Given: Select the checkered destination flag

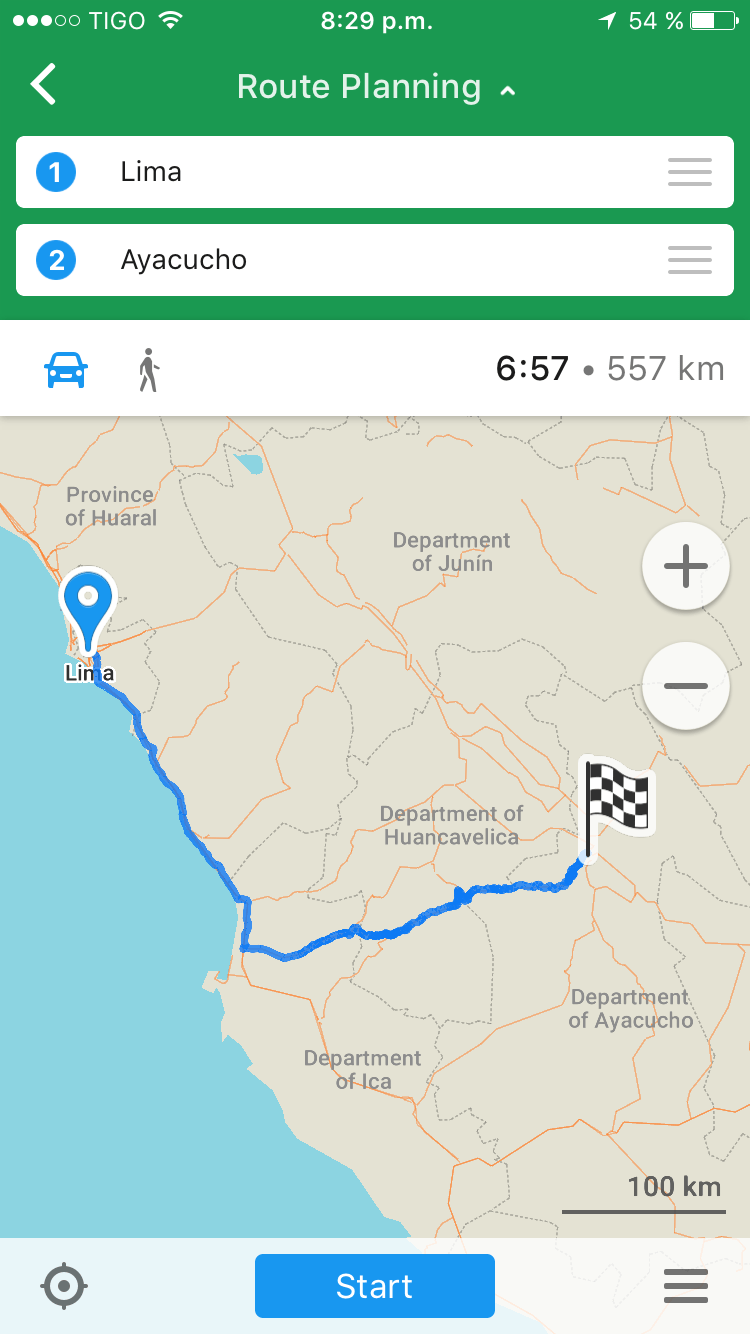Looking at the screenshot, I should [617, 798].
